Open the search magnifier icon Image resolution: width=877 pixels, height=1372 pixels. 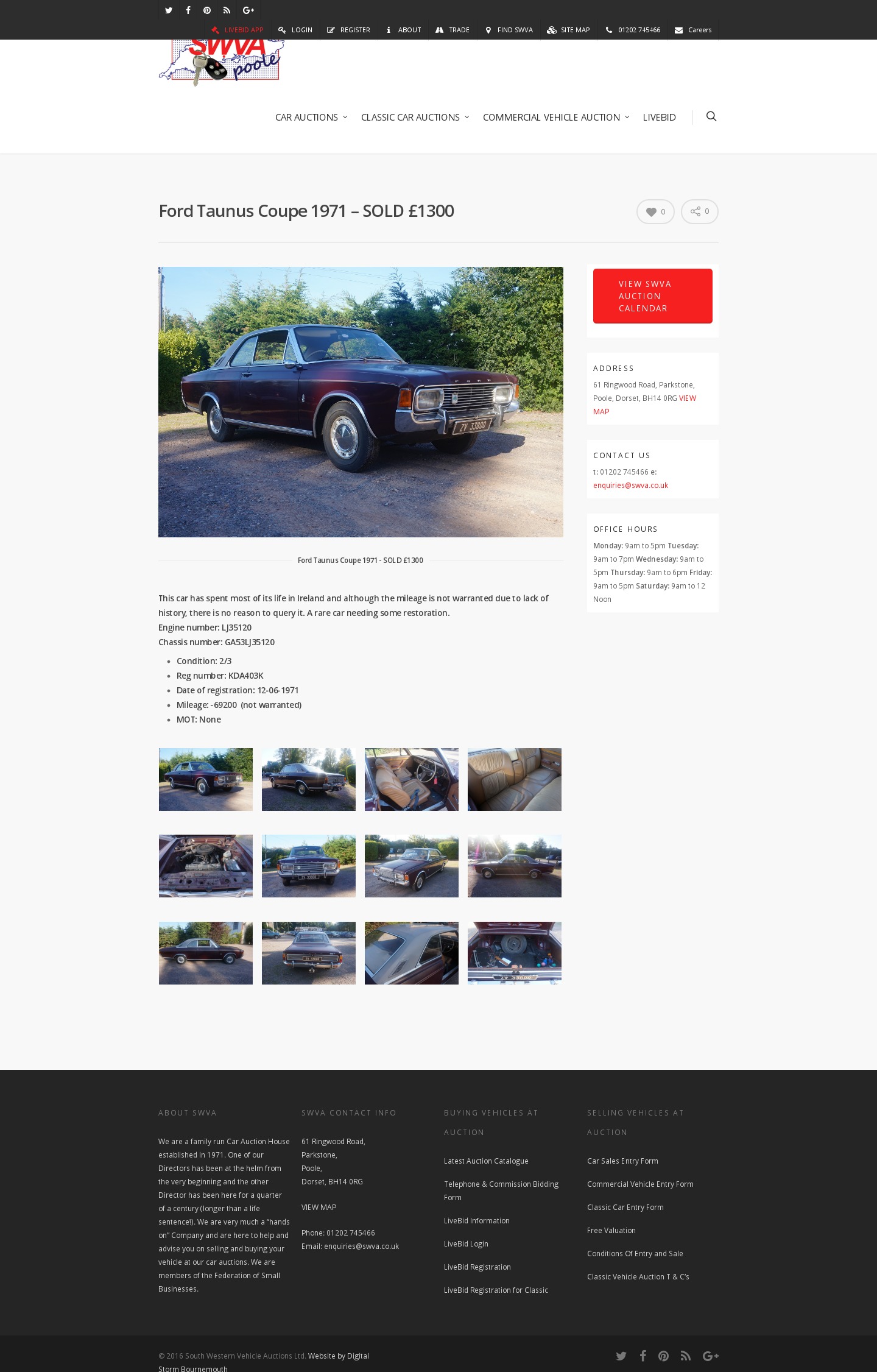pyautogui.click(x=711, y=116)
